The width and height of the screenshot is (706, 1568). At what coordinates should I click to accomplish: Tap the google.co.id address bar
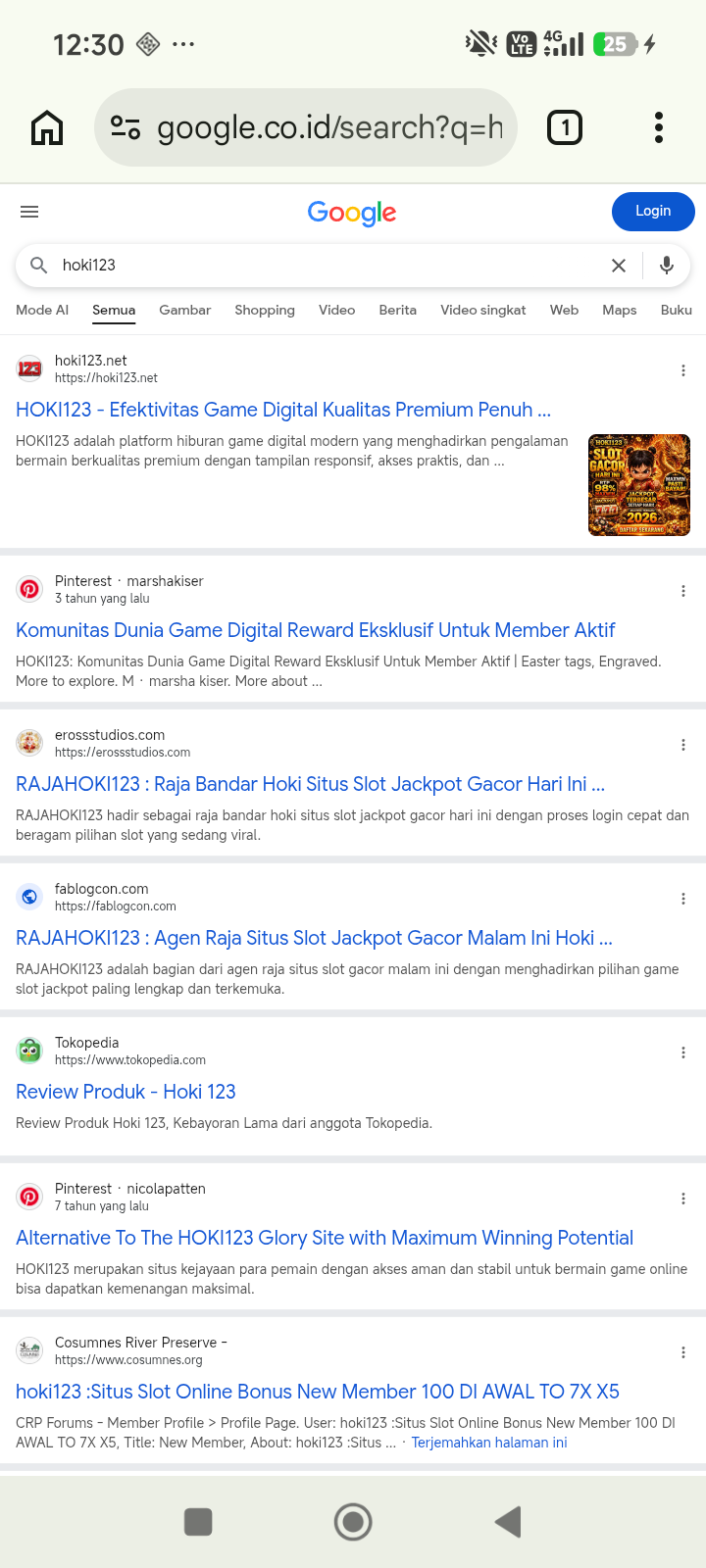305,127
